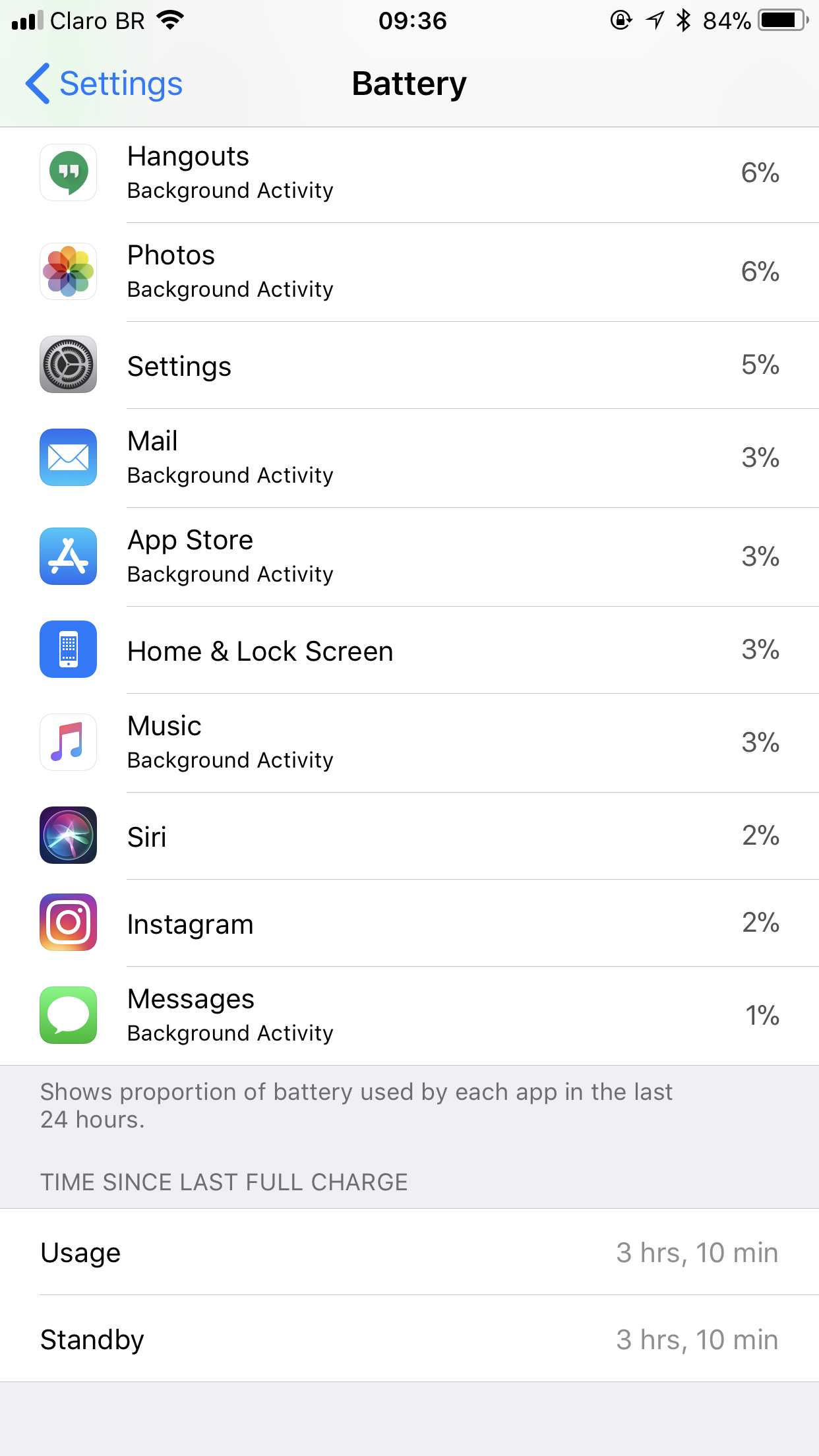Select the Home & Lock Screen row
Image resolution: width=819 pixels, height=1456 pixels.
(x=409, y=650)
